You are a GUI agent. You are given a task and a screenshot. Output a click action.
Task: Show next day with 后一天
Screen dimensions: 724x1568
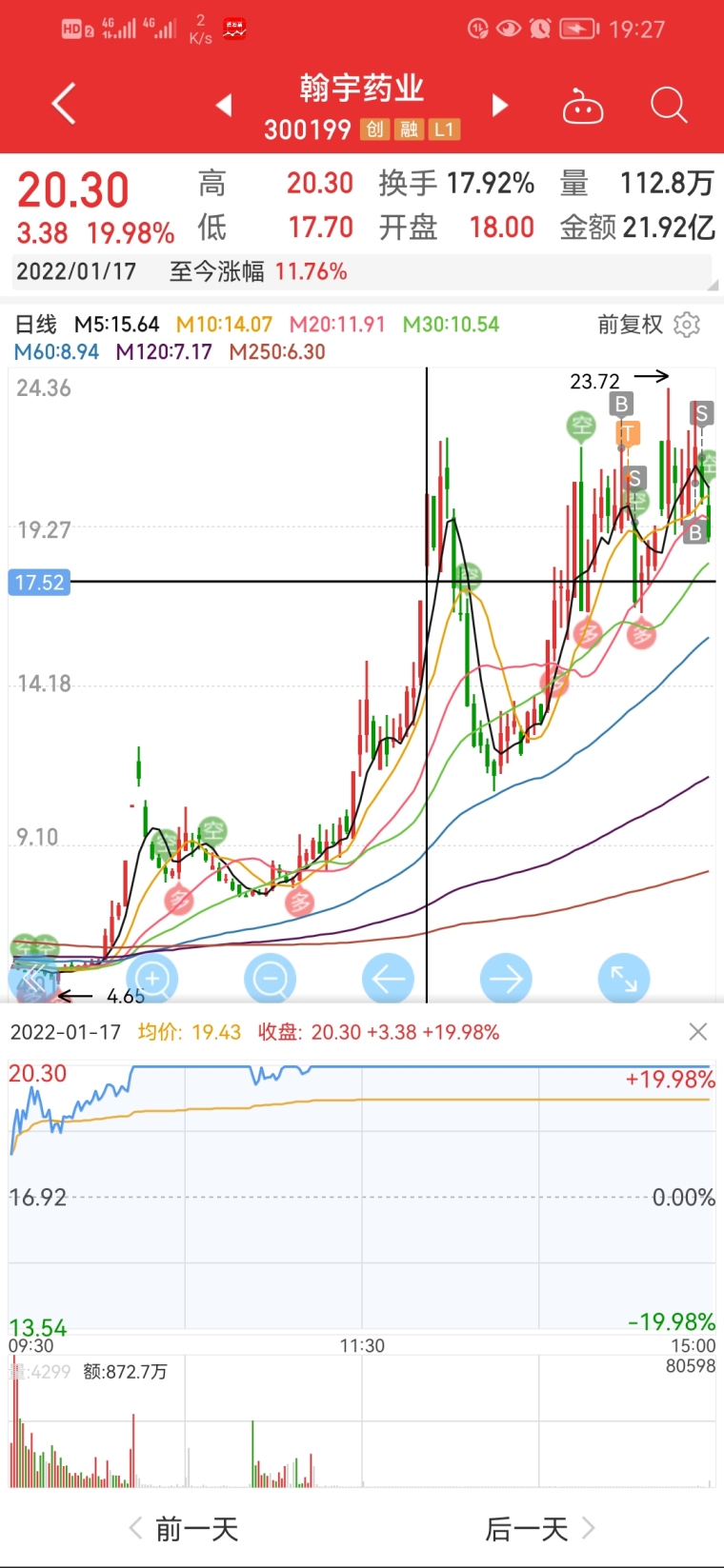(540, 1529)
